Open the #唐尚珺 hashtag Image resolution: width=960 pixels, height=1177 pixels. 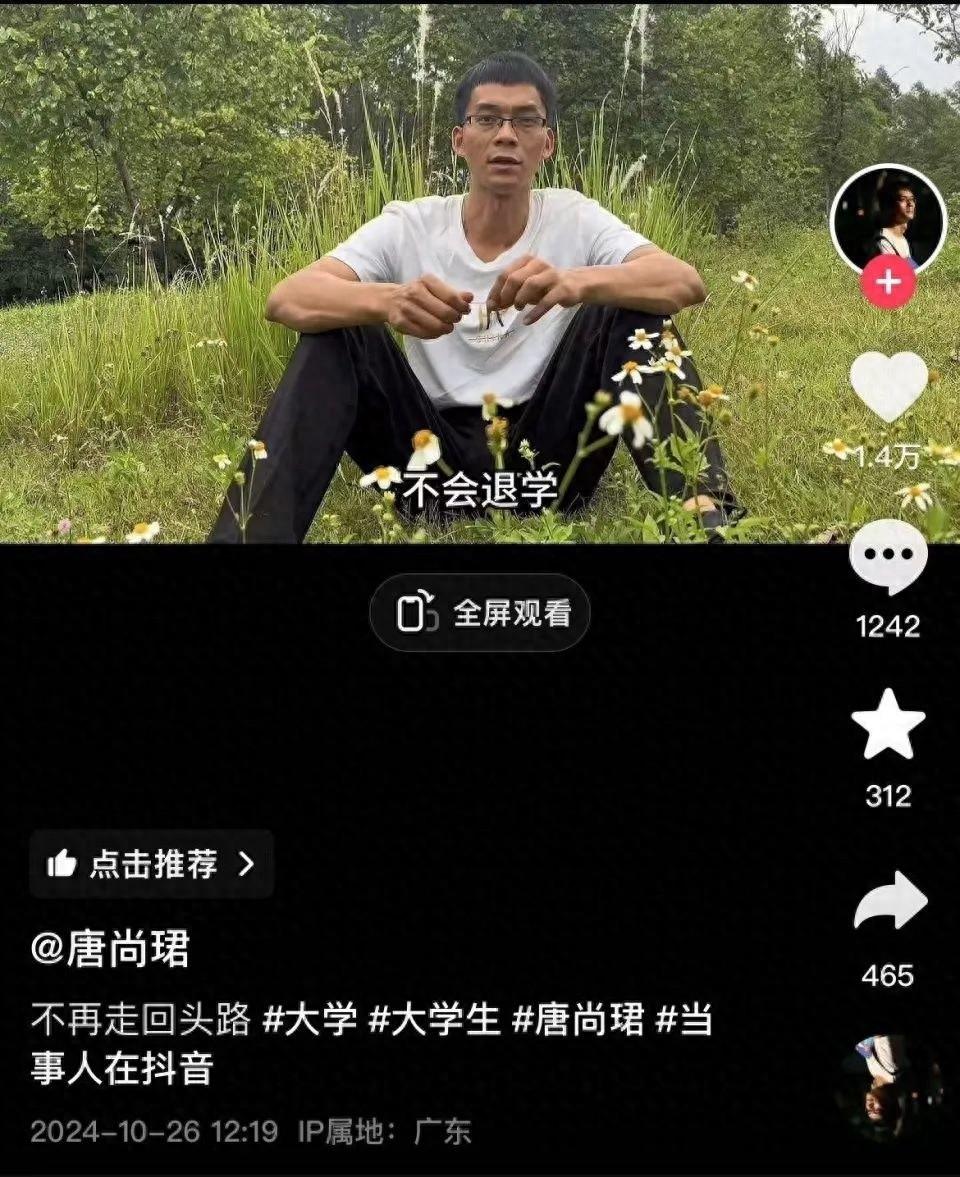coord(578,1021)
